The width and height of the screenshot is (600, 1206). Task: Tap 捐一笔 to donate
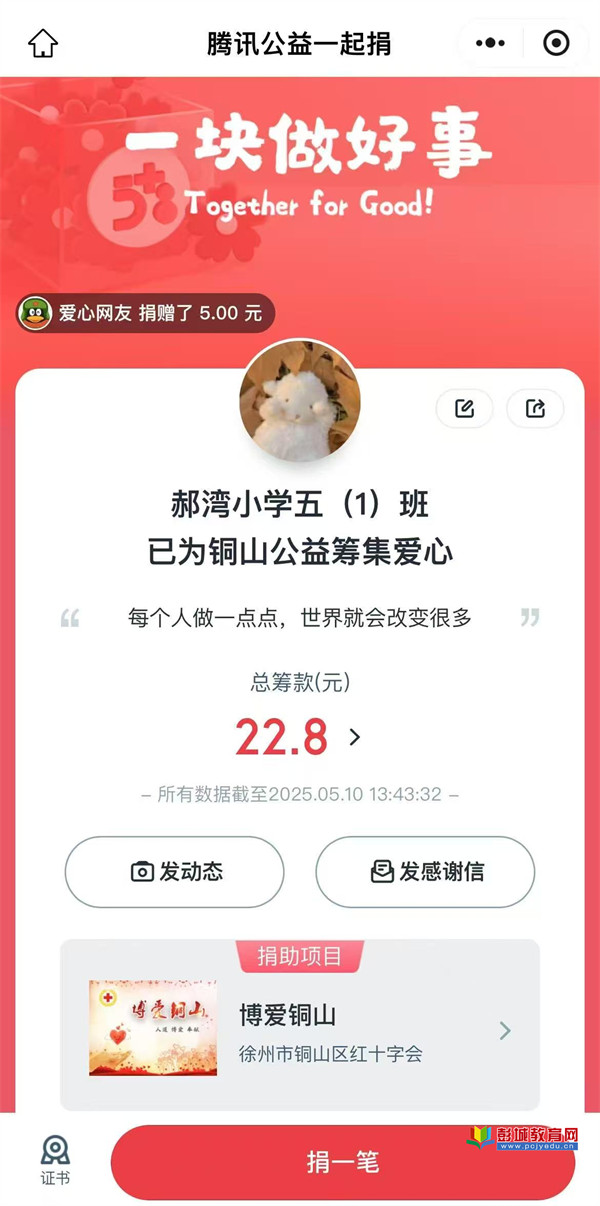click(342, 1163)
